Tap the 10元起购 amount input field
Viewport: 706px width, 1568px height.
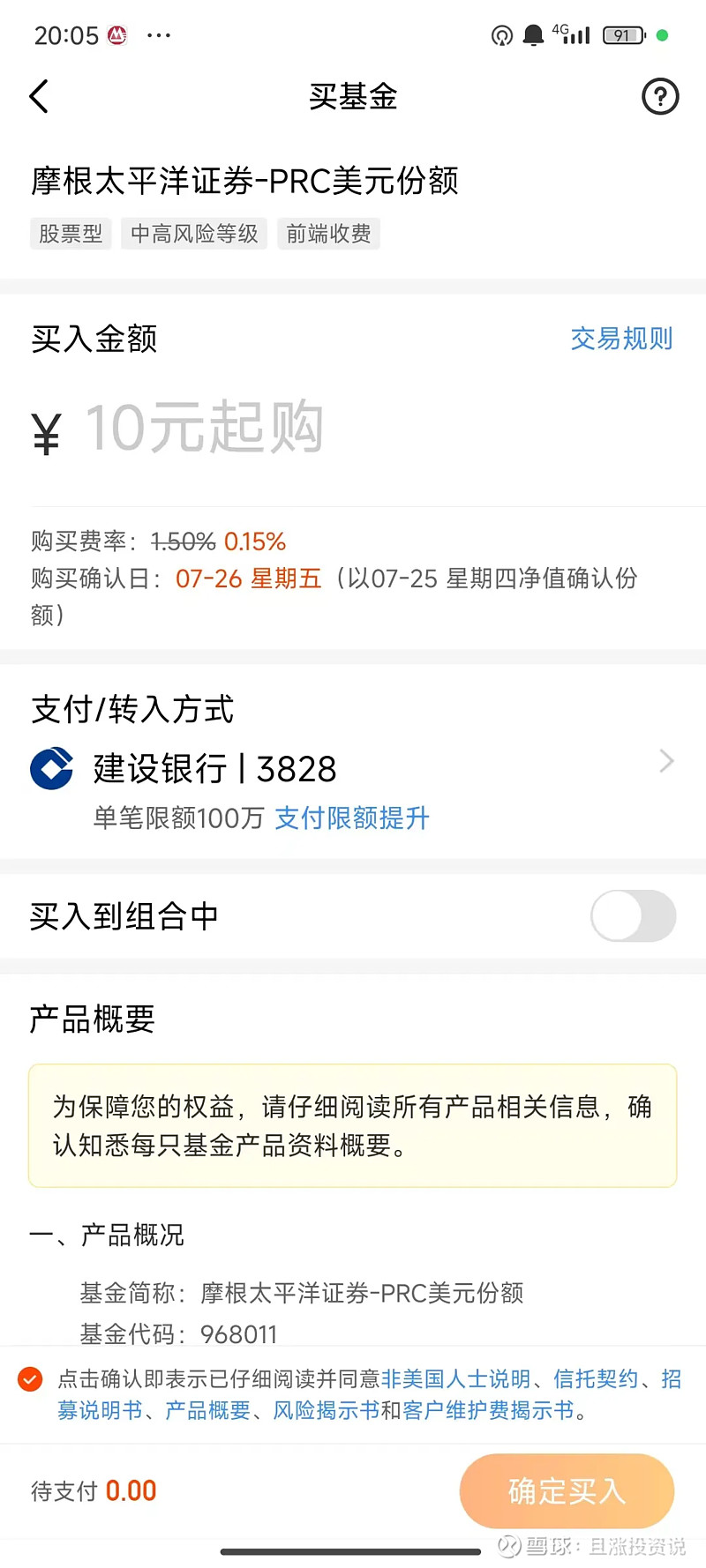coord(353,429)
